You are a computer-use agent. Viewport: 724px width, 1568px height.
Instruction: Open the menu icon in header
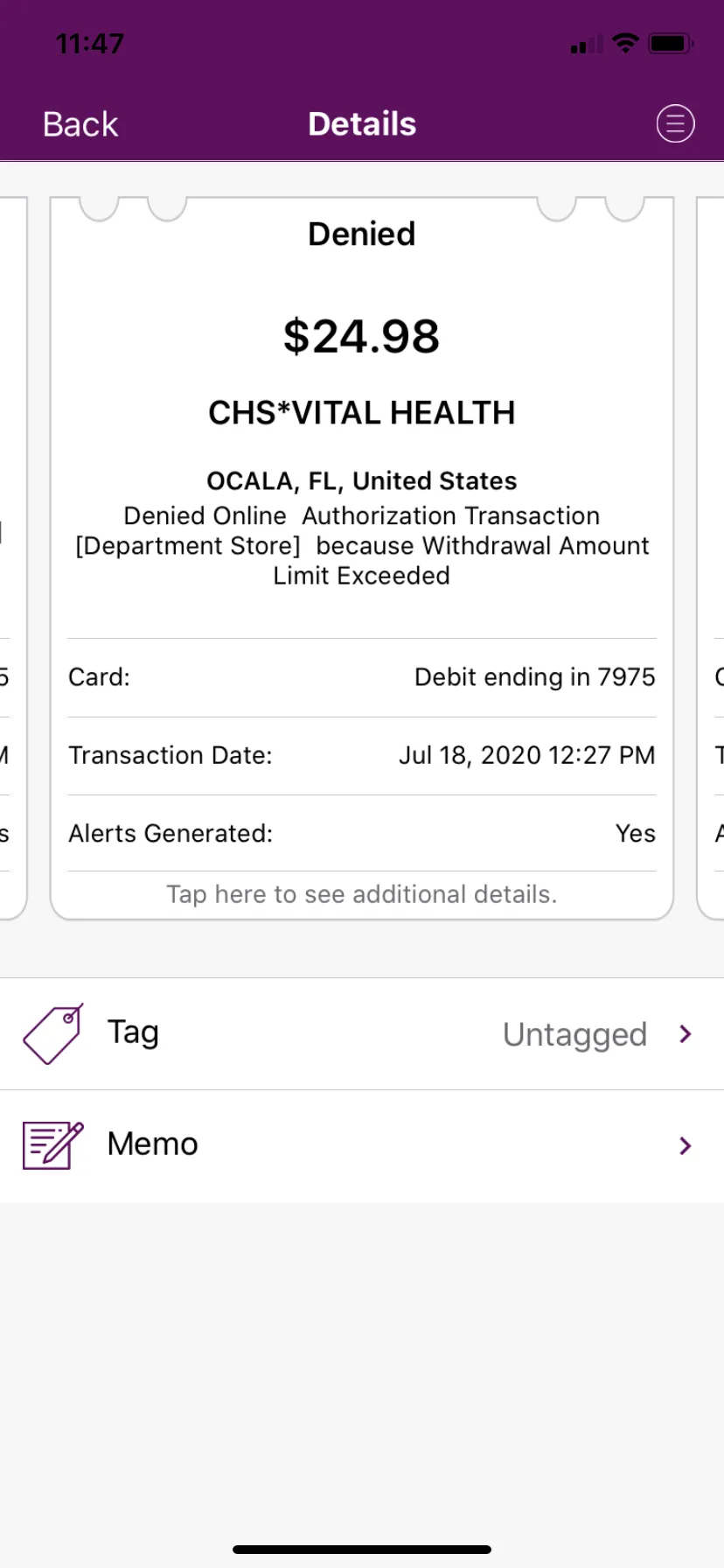(675, 123)
